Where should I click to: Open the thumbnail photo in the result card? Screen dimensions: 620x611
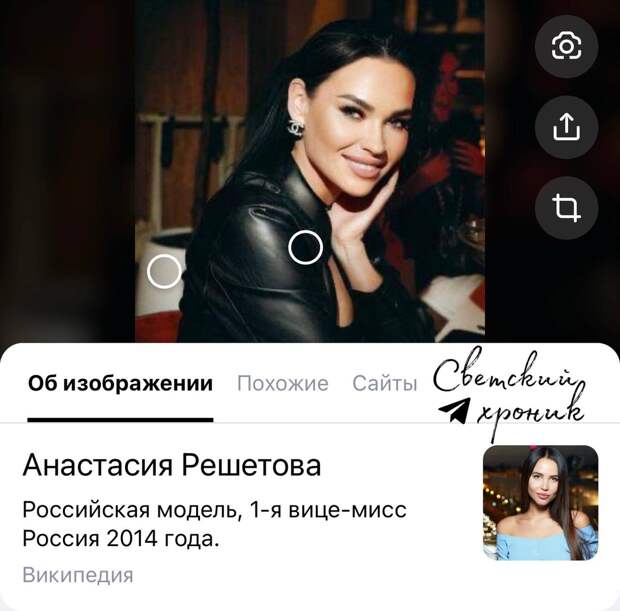[x=540, y=502]
